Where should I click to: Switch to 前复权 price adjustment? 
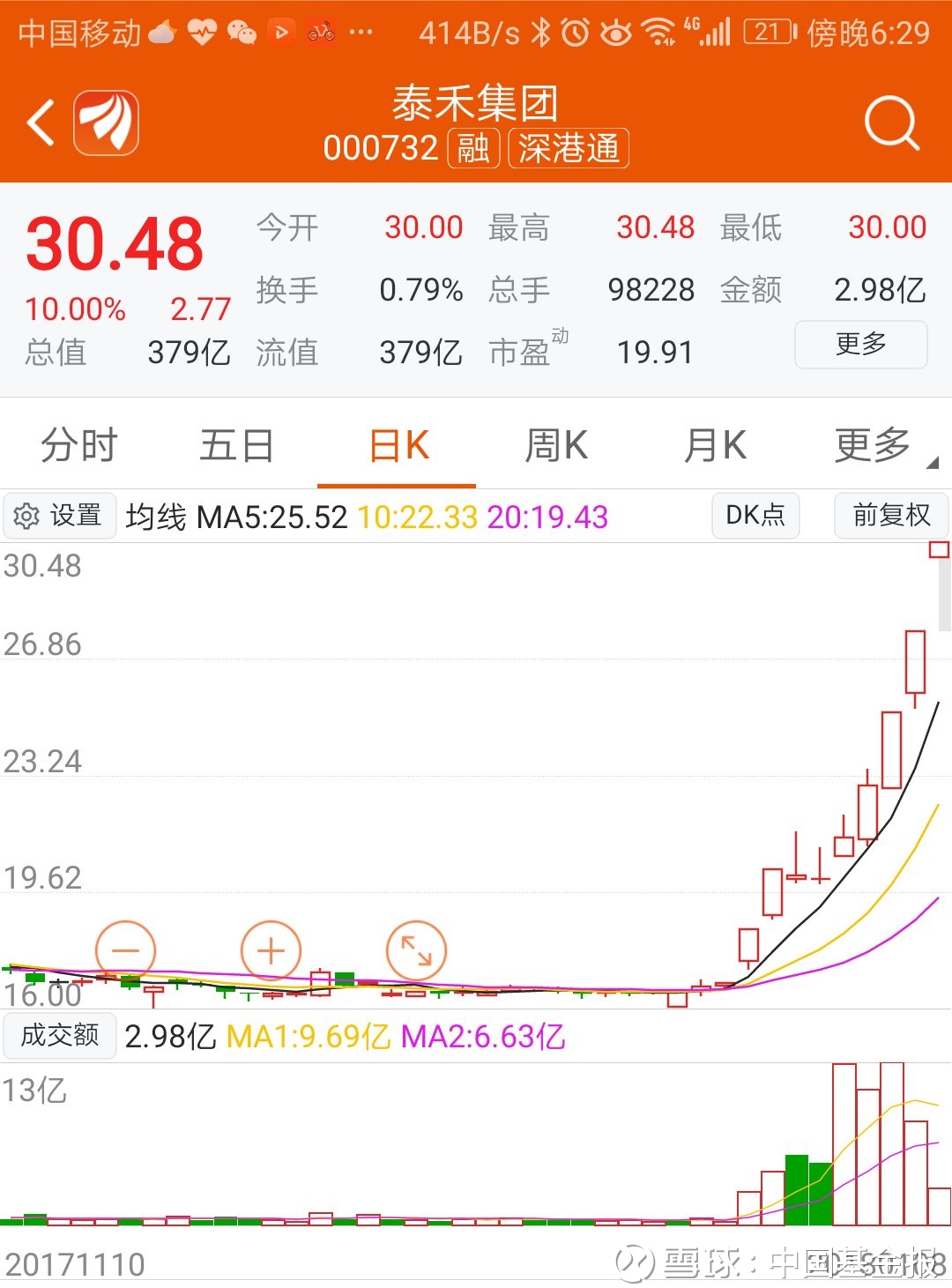coord(891,515)
